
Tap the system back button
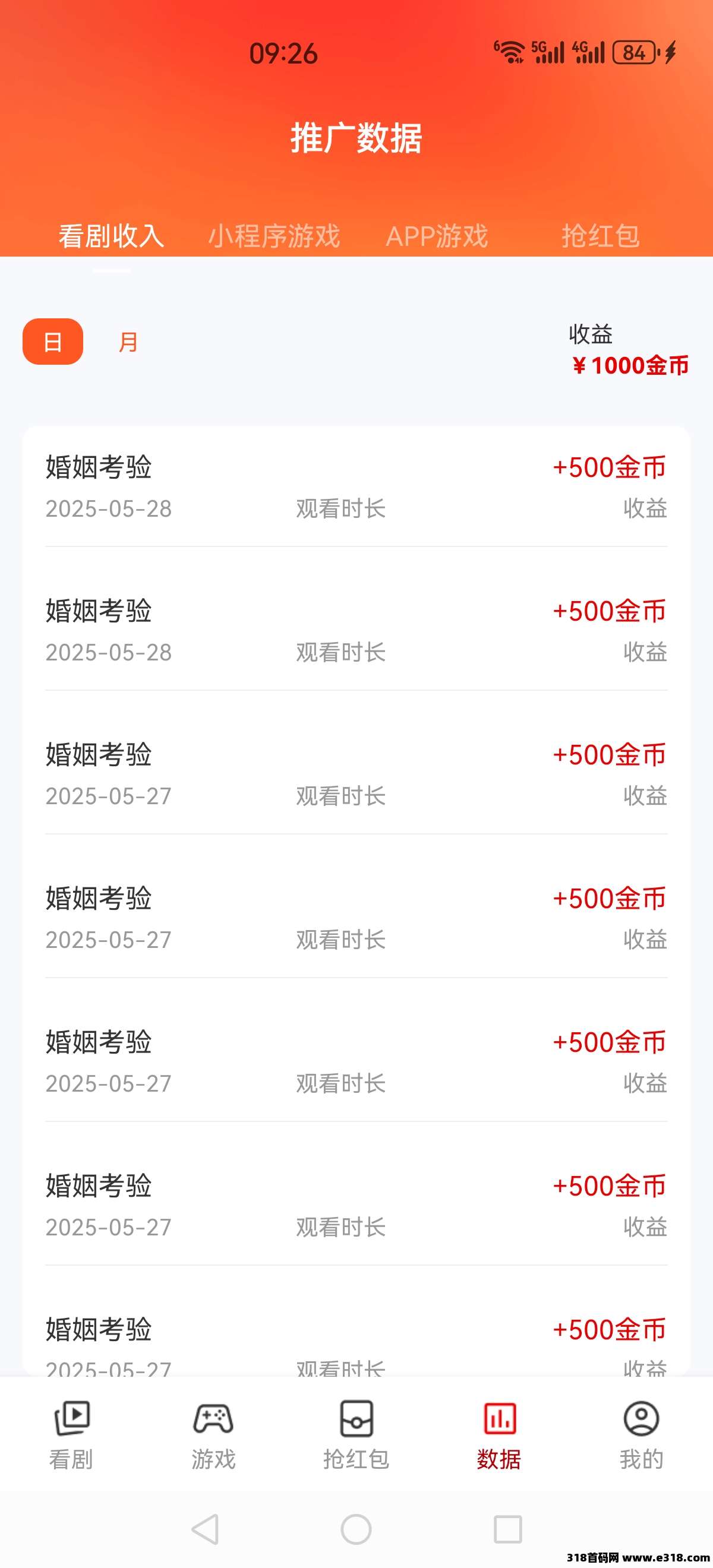(x=206, y=1529)
